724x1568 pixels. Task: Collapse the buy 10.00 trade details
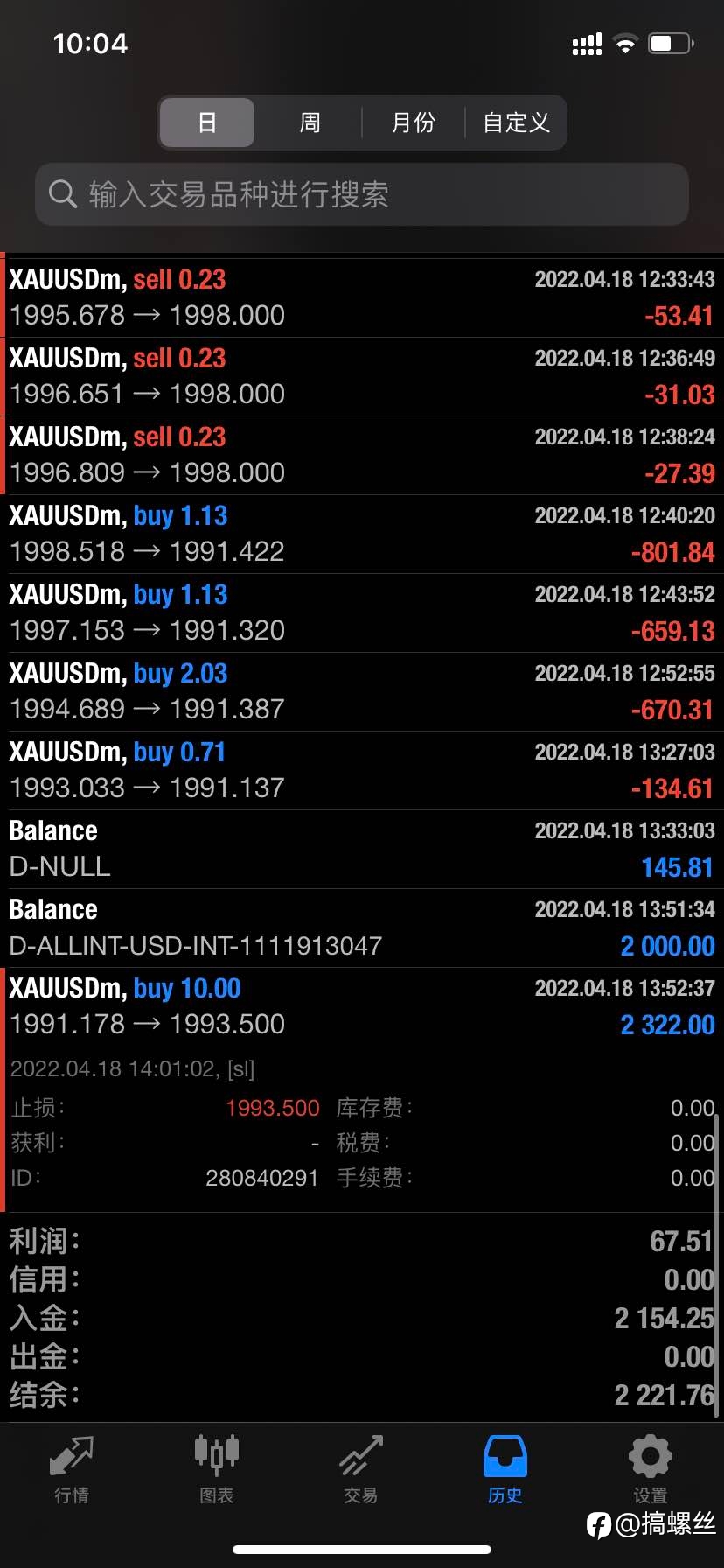tap(362, 1006)
